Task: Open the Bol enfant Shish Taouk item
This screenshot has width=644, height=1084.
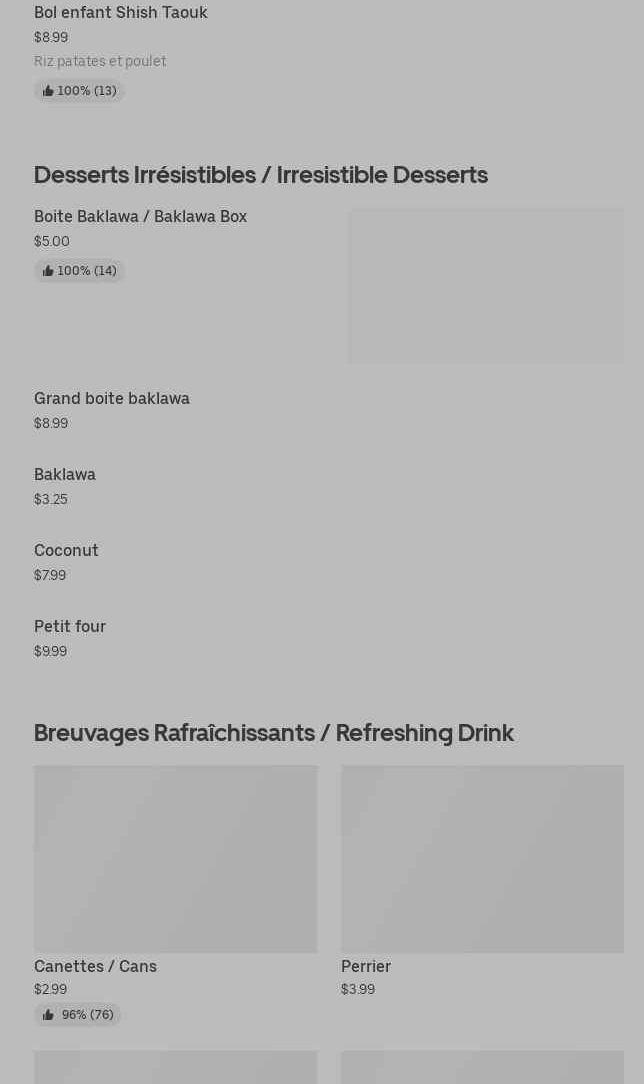Action: click(x=329, y=54)
